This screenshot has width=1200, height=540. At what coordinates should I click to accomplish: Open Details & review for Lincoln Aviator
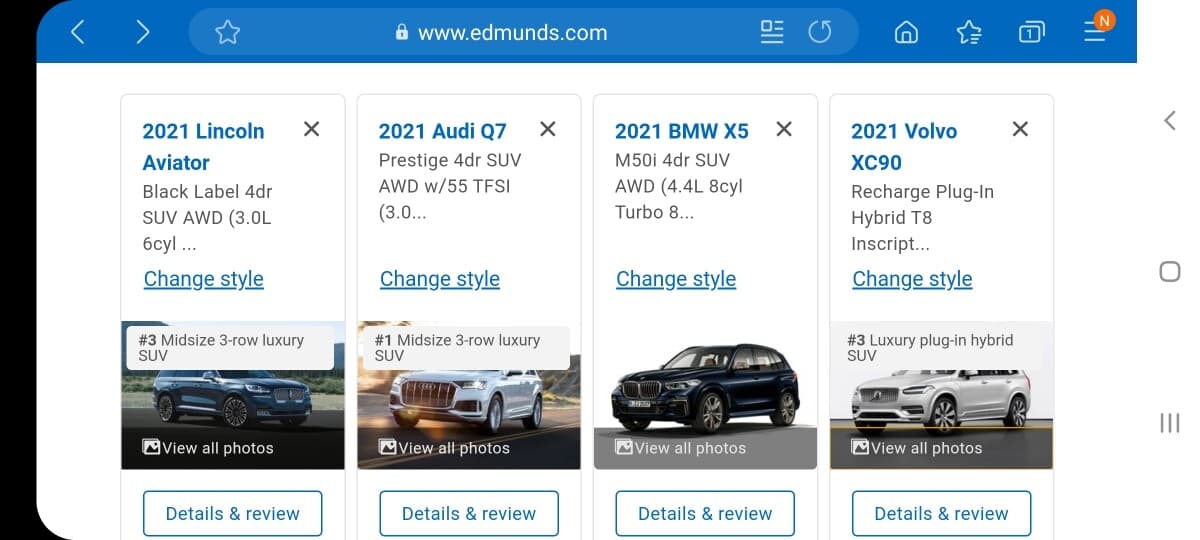232,514
